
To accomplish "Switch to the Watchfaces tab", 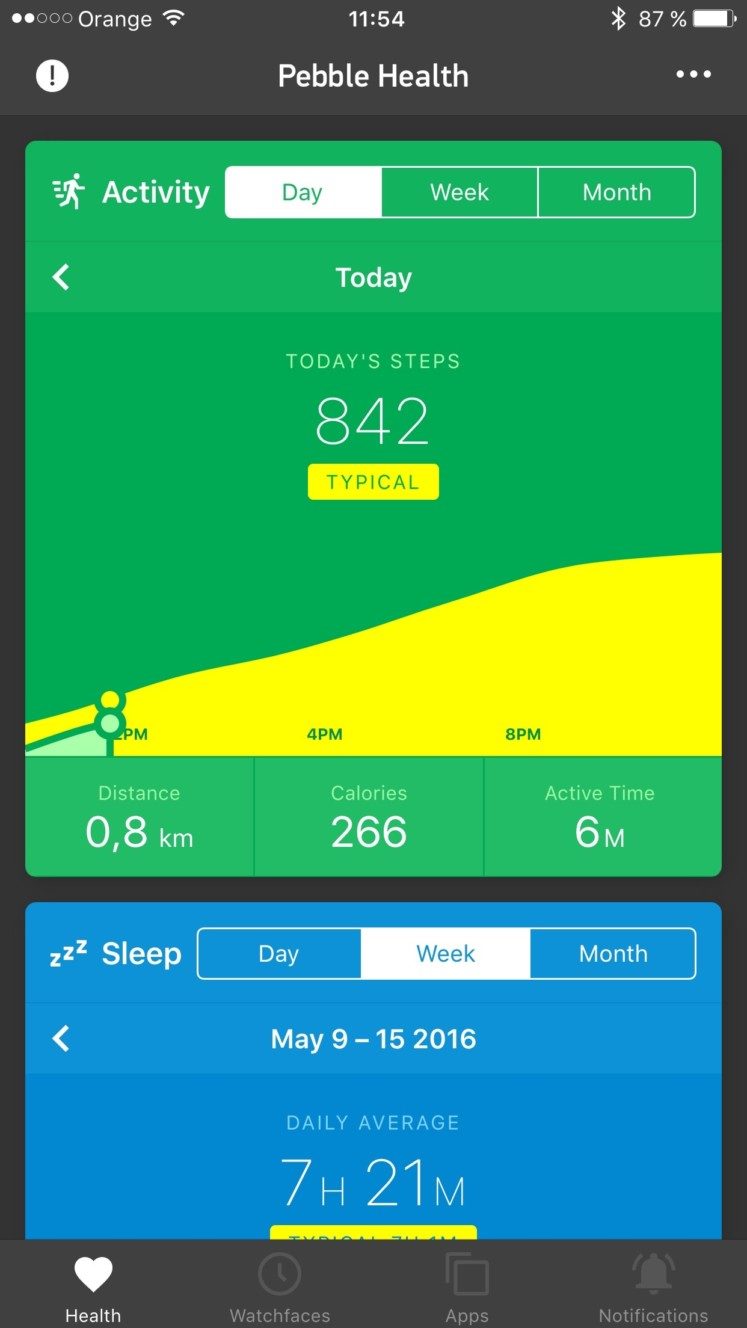I will point(280,1289).
